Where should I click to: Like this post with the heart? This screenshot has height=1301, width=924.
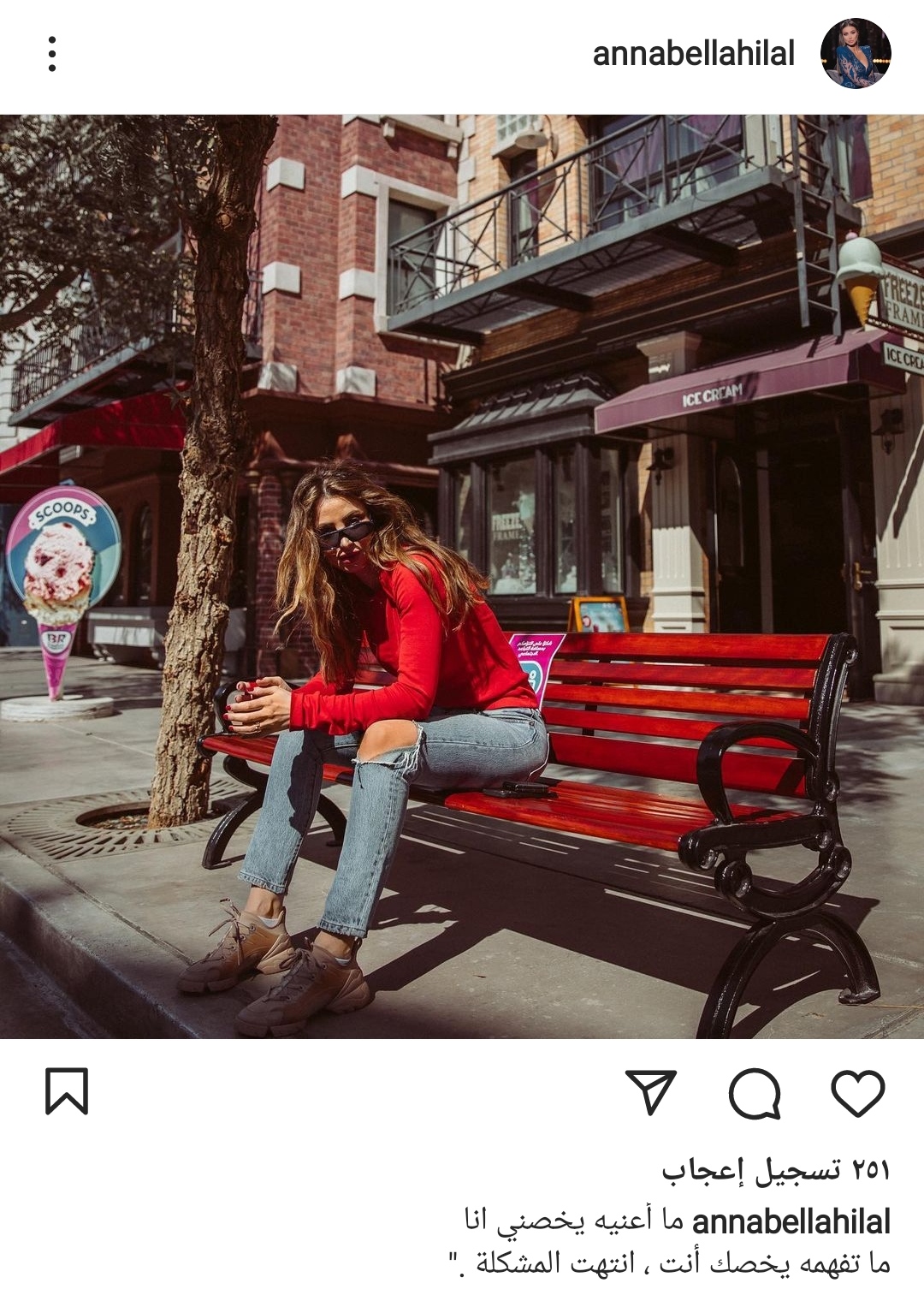click(x=857, y=1092)
